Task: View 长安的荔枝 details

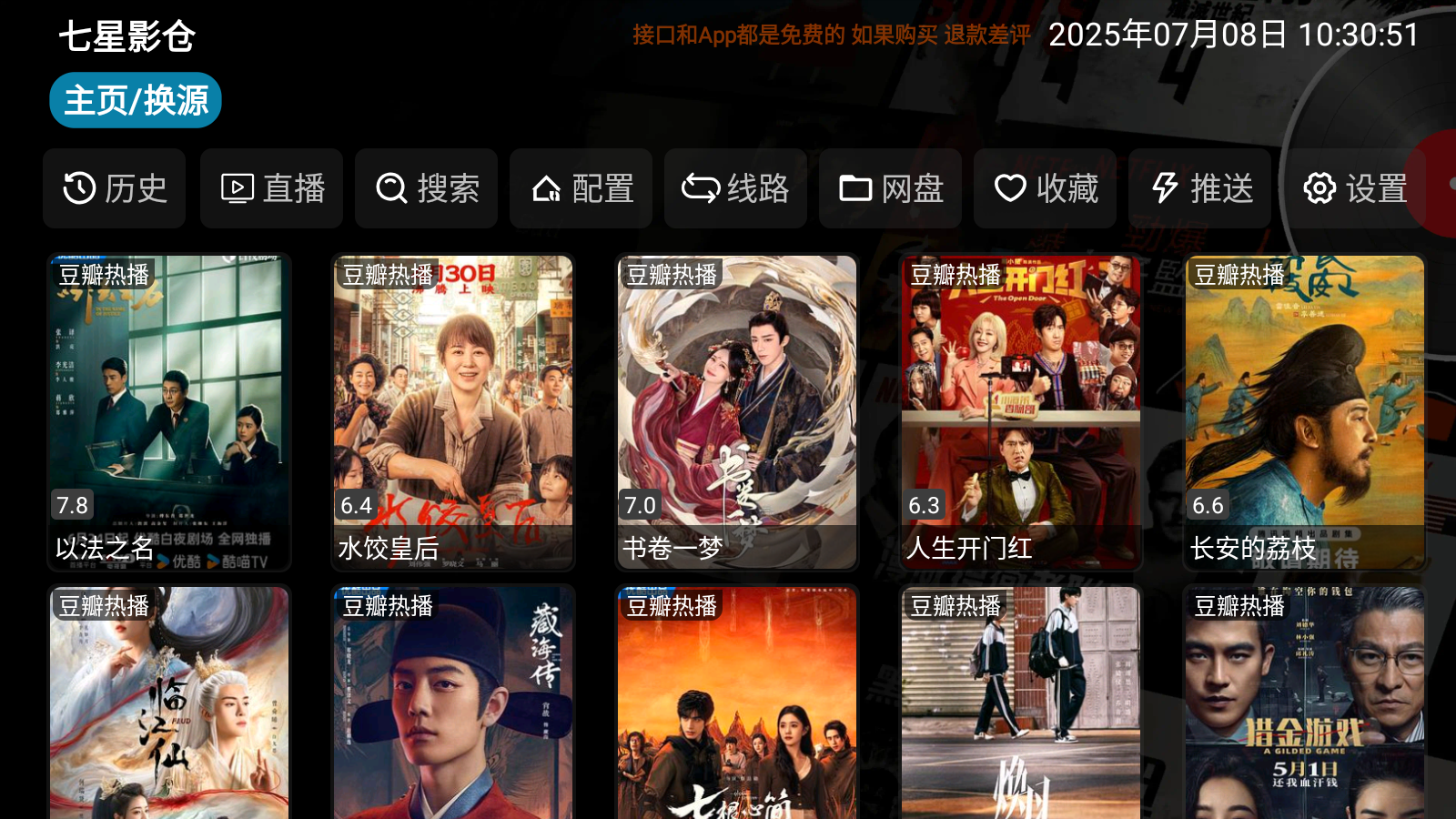Action: [x=1305, y=411]
